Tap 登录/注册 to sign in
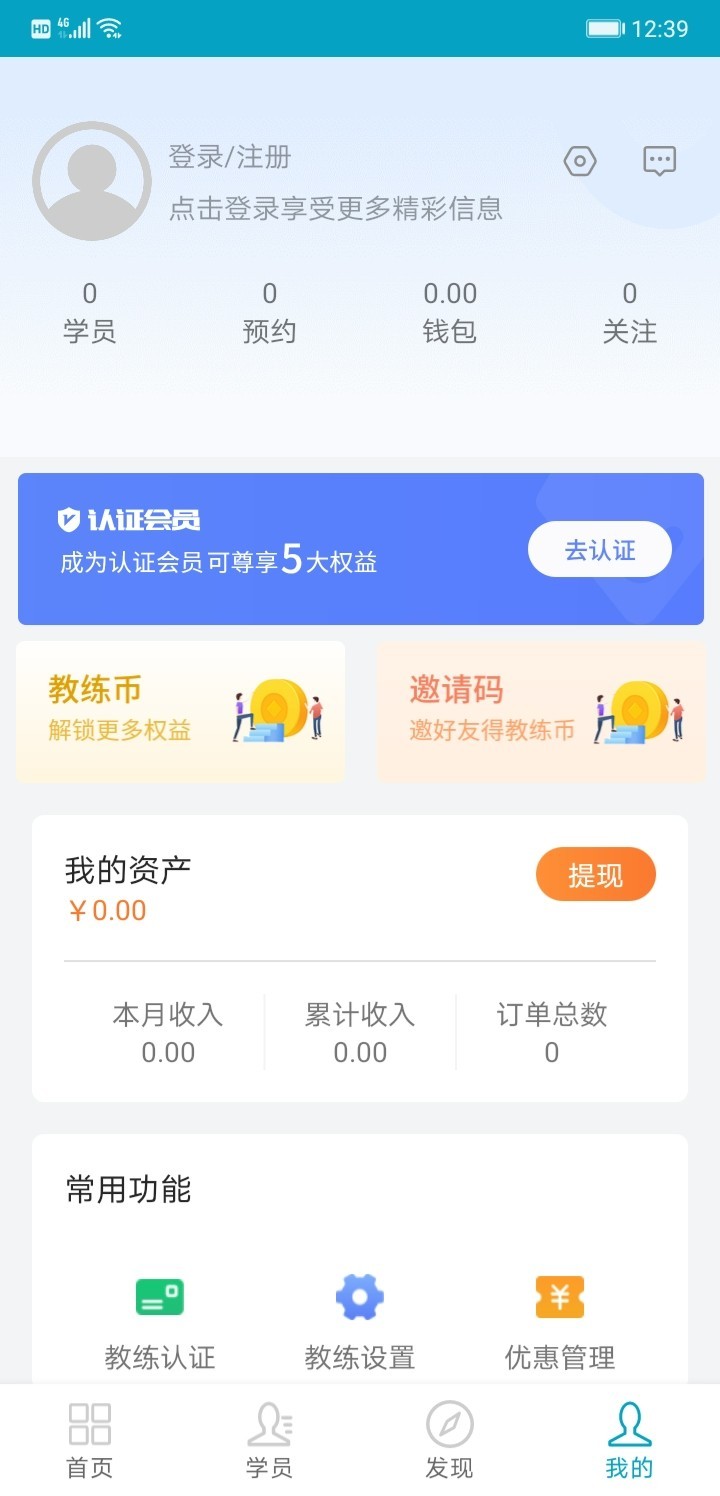Image resolution: width=720 pixels, height=1496 pixels. (230, 157)
